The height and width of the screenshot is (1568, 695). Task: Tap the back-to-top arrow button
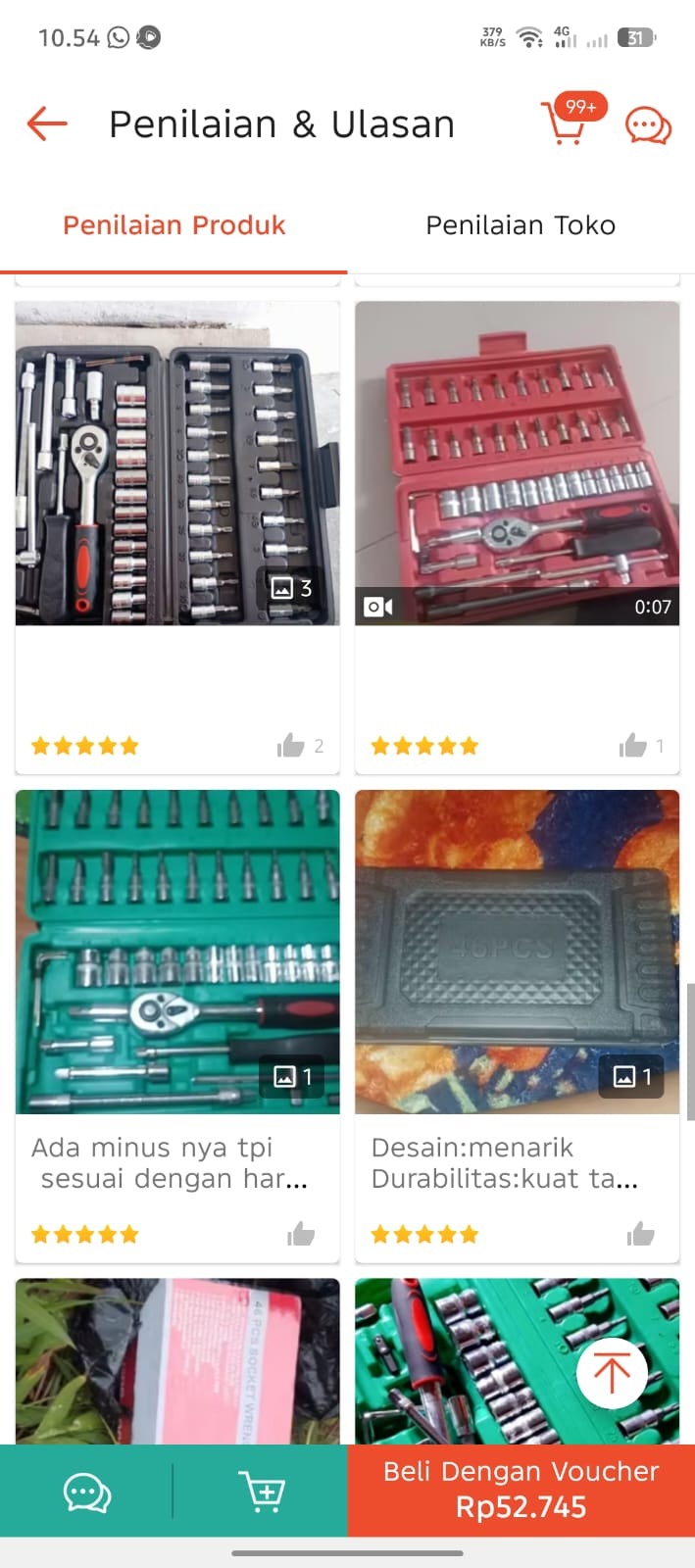point(612,1372)
